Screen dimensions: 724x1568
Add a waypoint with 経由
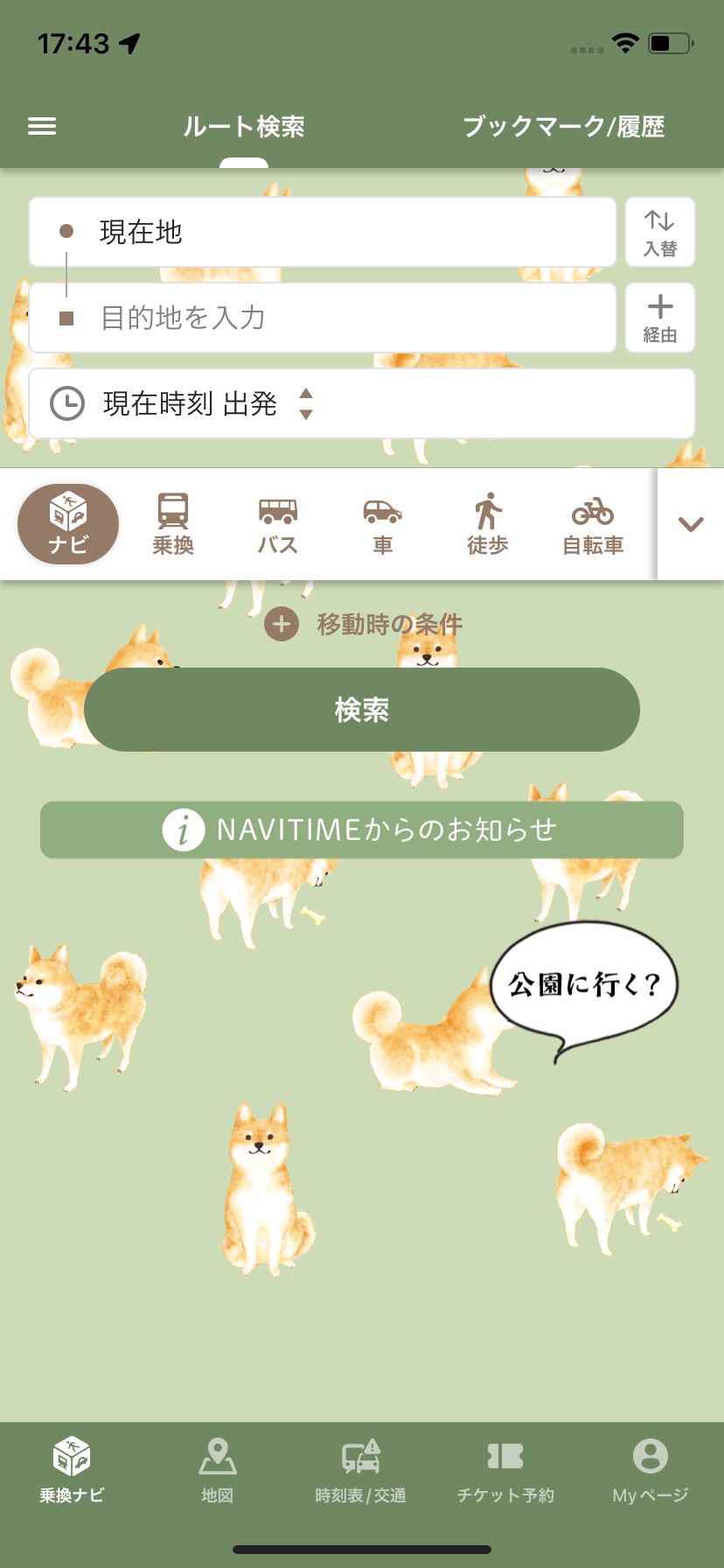(x=659, y=318)
